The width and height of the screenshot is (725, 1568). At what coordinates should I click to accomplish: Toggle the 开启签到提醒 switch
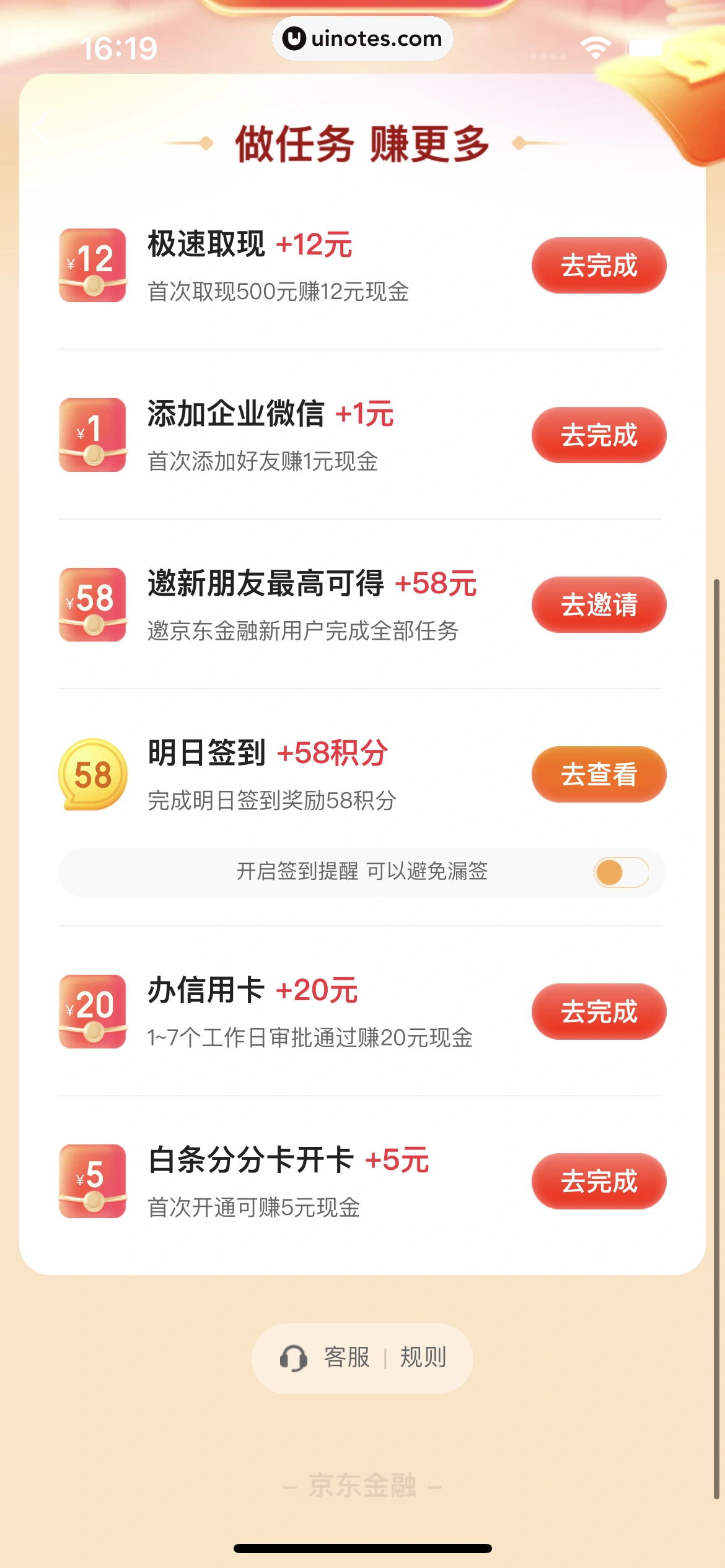tap(621, 873)
